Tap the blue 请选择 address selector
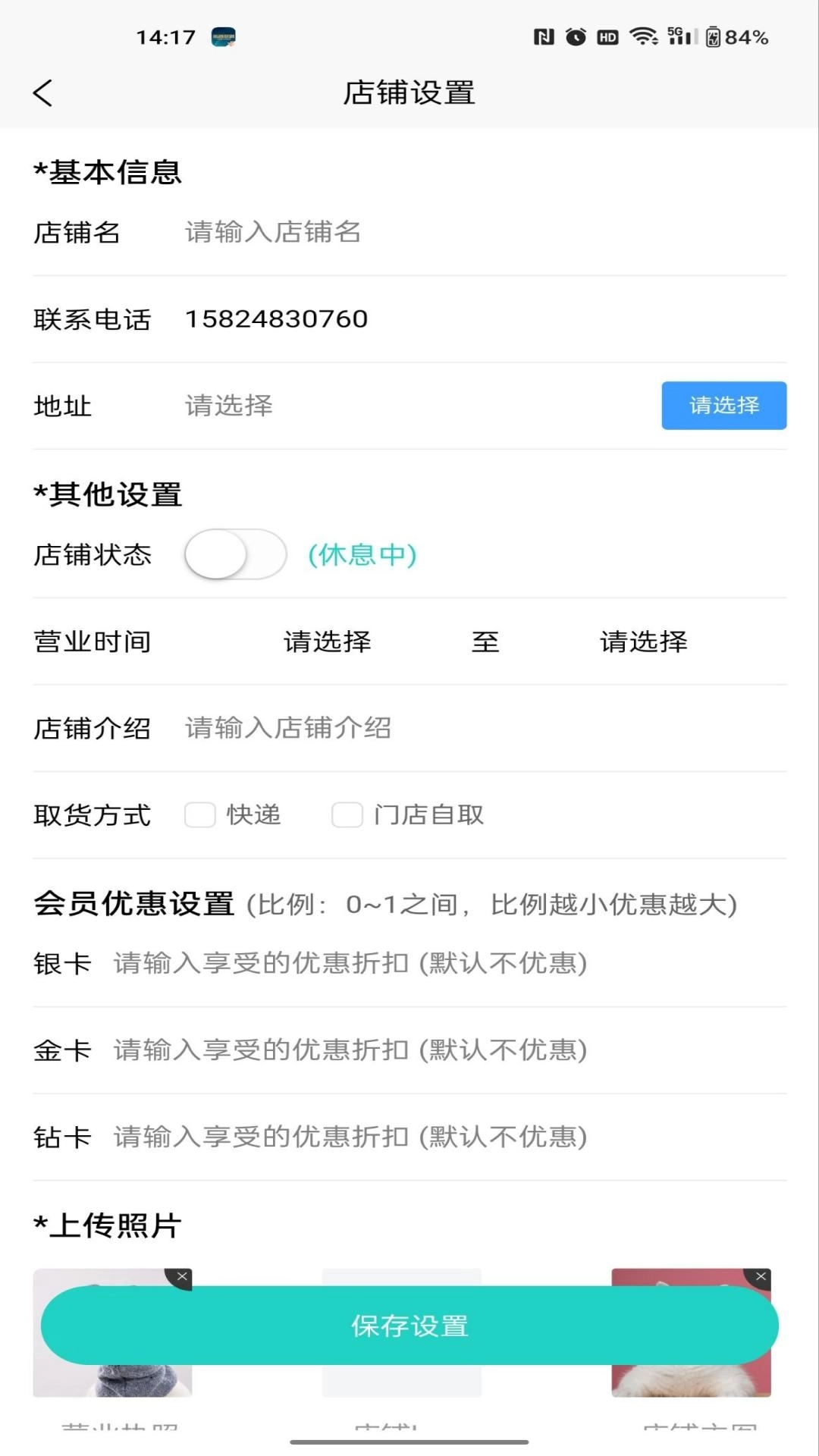This screenshot has width=819, height=1456. point(723,406)
